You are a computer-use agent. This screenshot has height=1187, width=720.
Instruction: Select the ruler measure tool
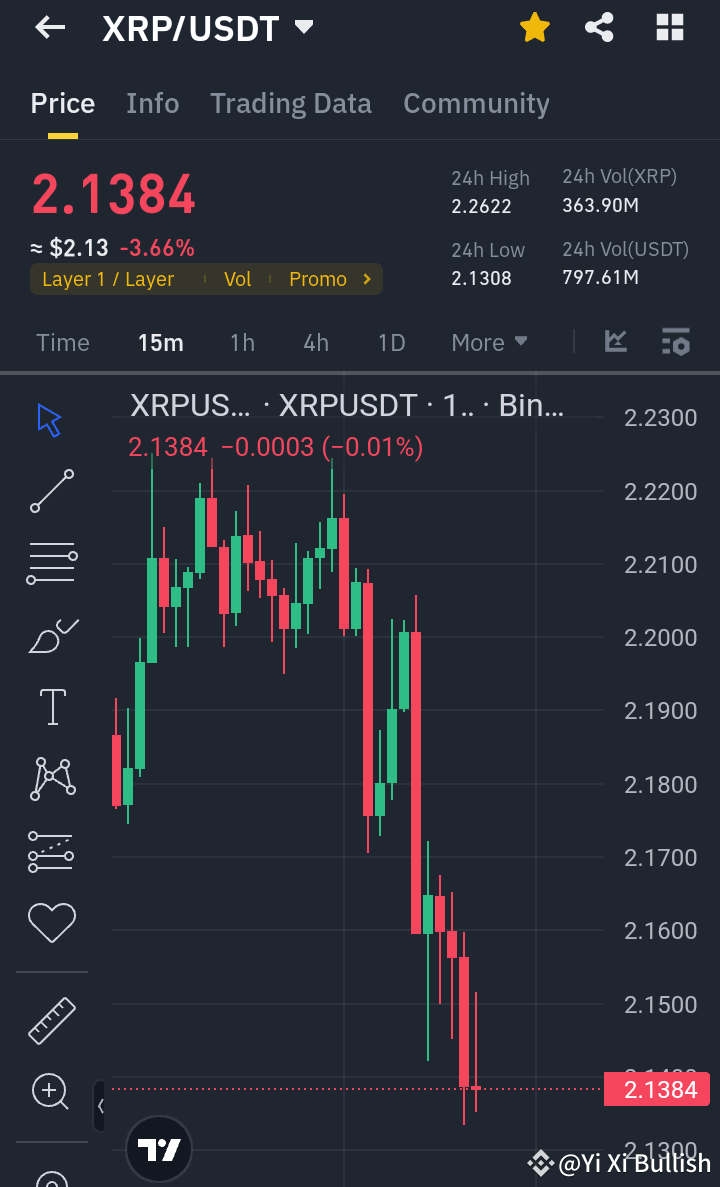tap(51, 1022)
